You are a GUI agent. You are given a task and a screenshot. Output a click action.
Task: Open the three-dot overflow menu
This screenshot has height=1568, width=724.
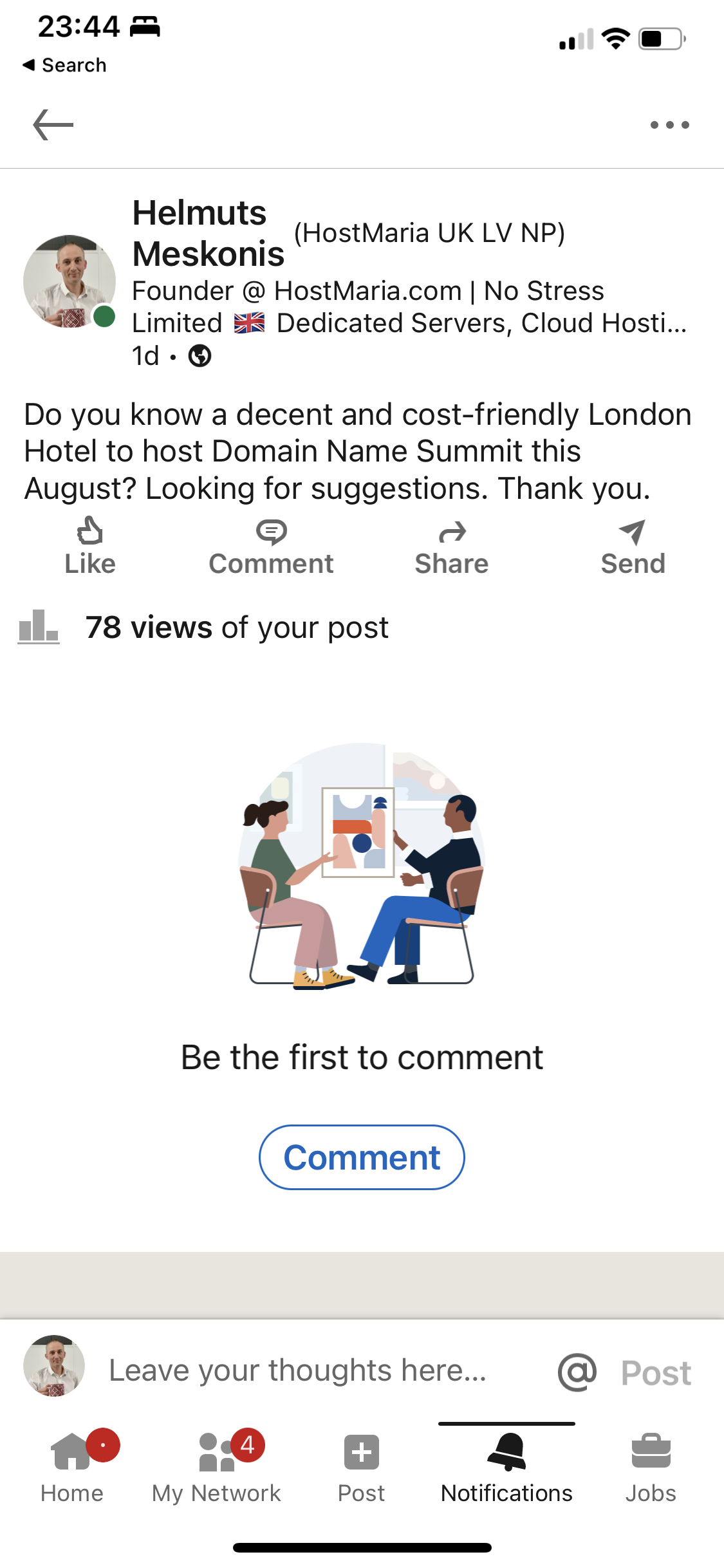(x=669, y=125)
